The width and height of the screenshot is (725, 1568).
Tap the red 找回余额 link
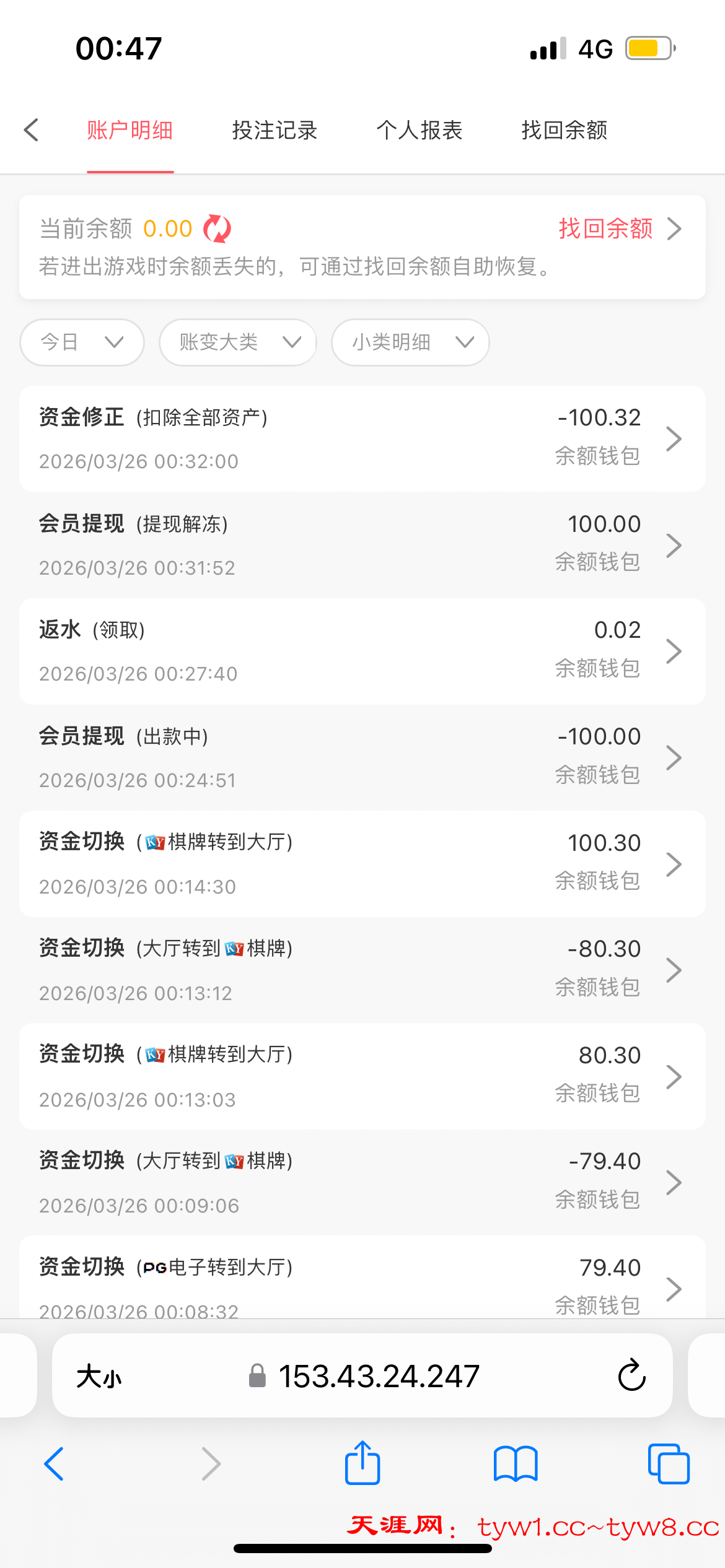click(605, 229)
